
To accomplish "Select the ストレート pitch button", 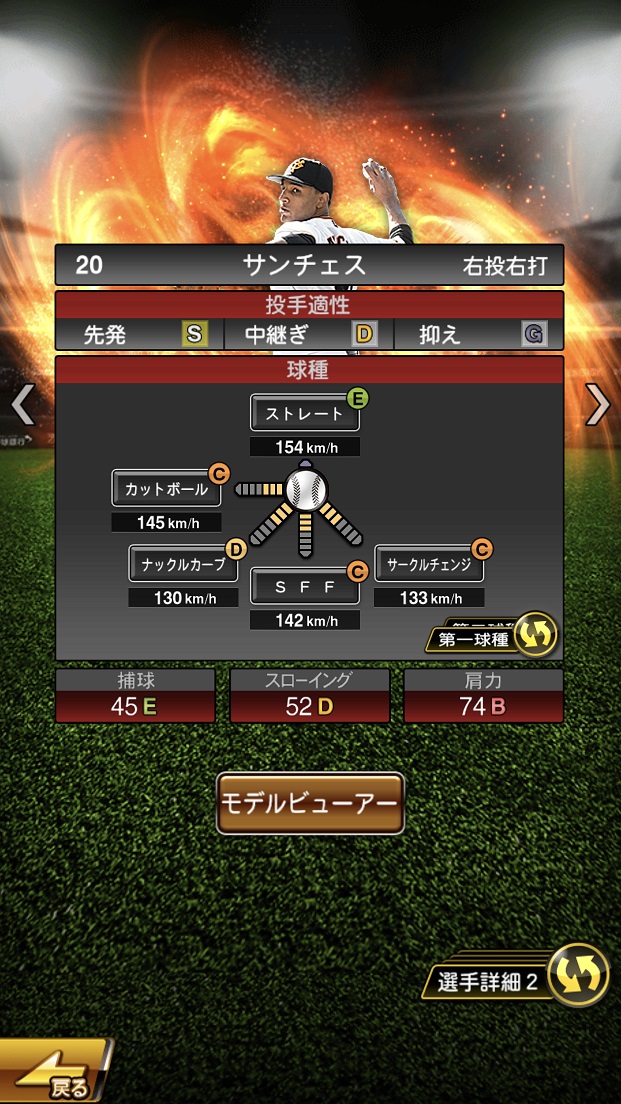I will (x=304, y=413).
